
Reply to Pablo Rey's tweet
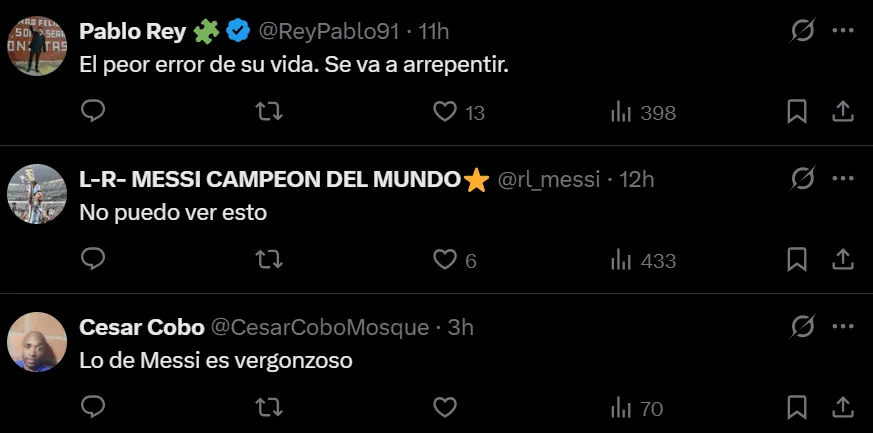[x=93, y=112]
